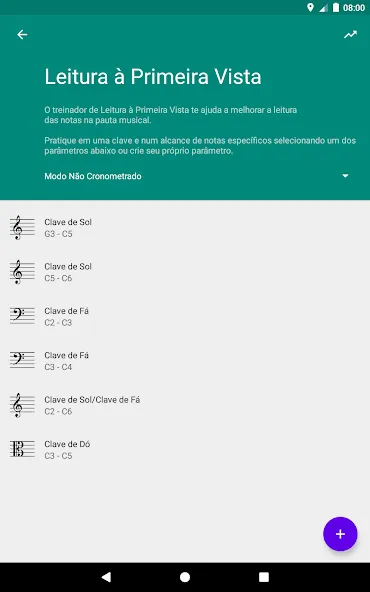Viewport: 370px width, 592px height.
Task: Expand the Modo Não Cronometrado dropdown
Action: click(x=196, y=176)
